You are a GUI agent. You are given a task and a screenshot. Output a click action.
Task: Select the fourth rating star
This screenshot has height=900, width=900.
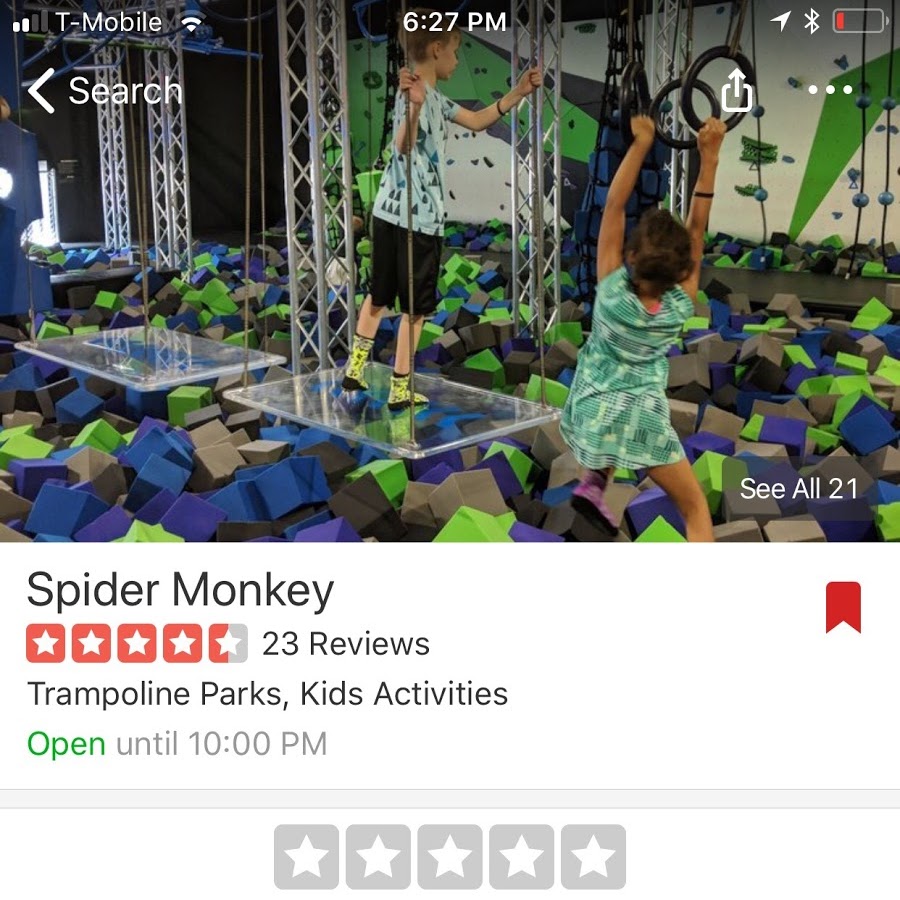click(522, 857)
